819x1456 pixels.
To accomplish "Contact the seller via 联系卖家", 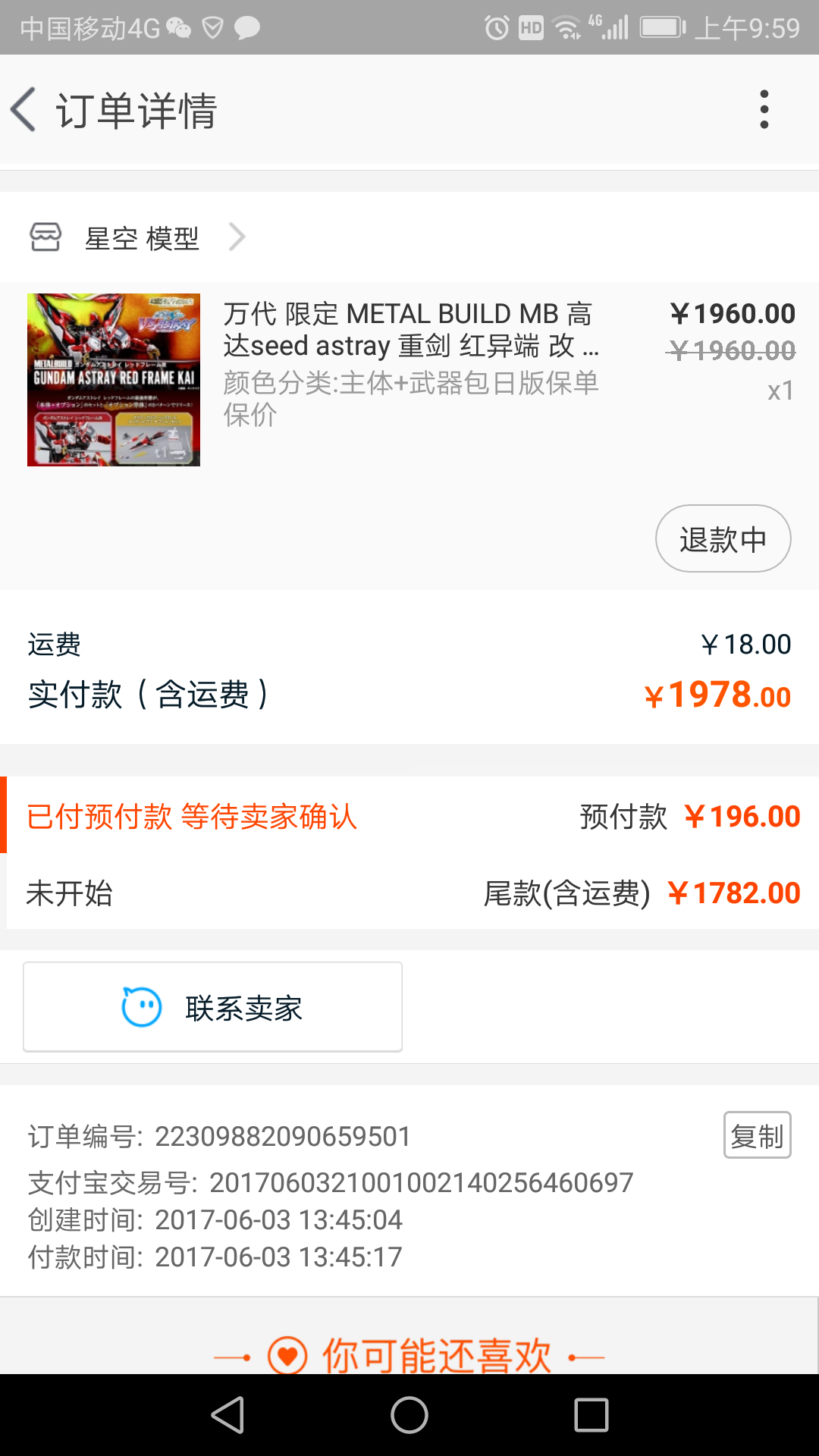I will click(x=212, y=1007).
